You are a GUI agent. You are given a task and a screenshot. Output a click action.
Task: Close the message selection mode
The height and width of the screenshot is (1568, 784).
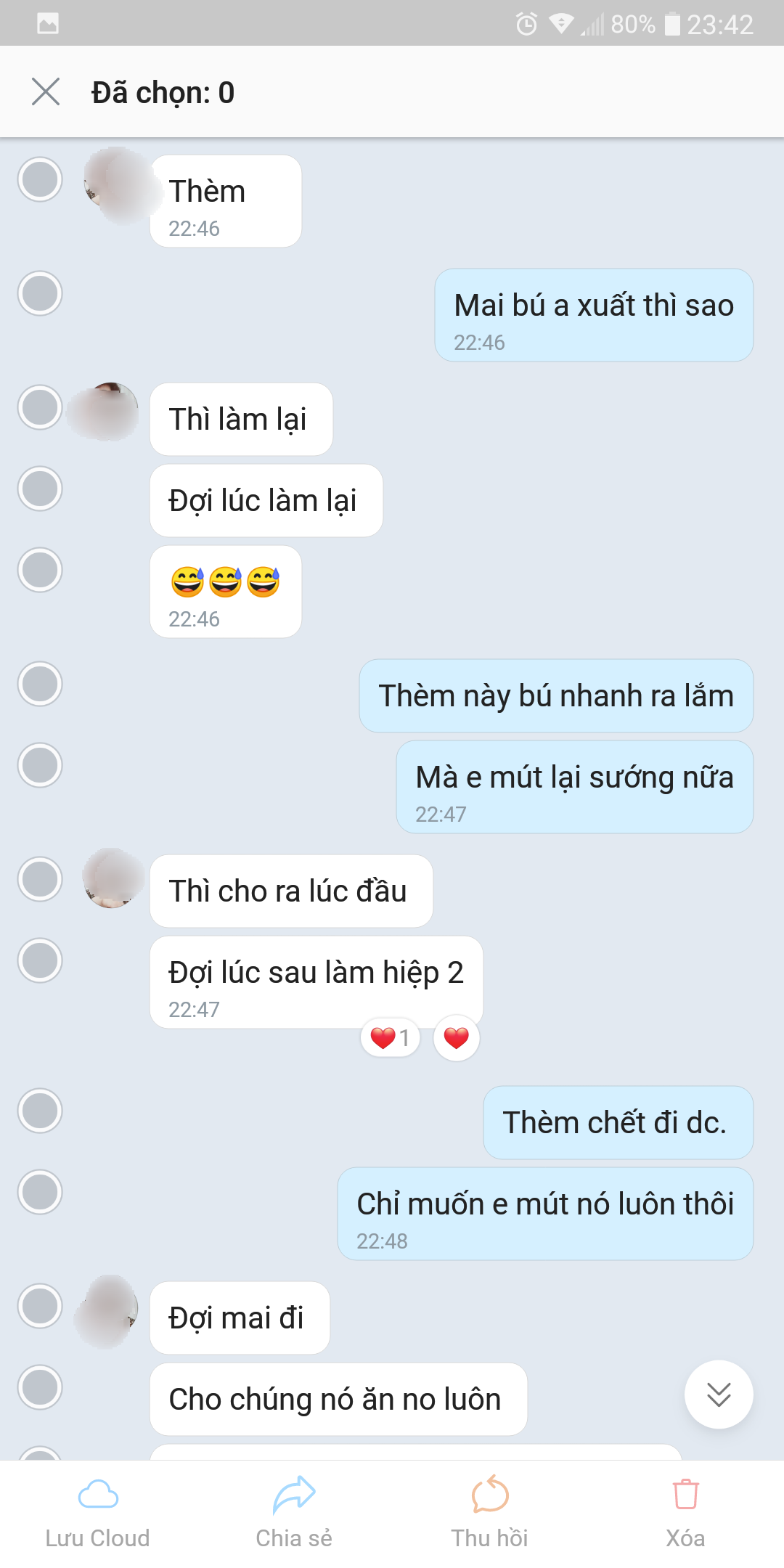click(x=46, y=92)
